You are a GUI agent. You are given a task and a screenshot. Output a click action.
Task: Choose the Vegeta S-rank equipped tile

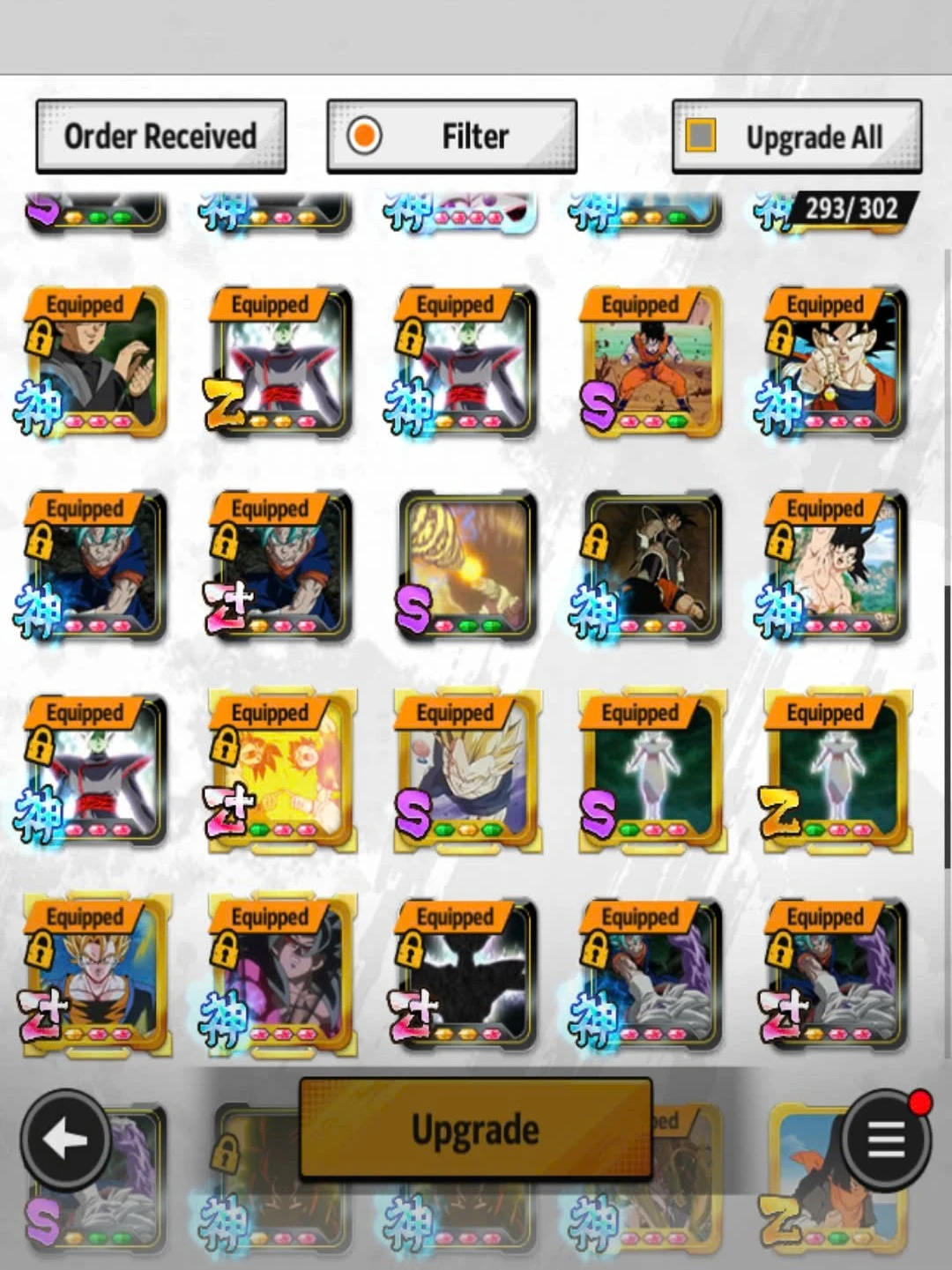pyautogui.click(x=467, y=771)
